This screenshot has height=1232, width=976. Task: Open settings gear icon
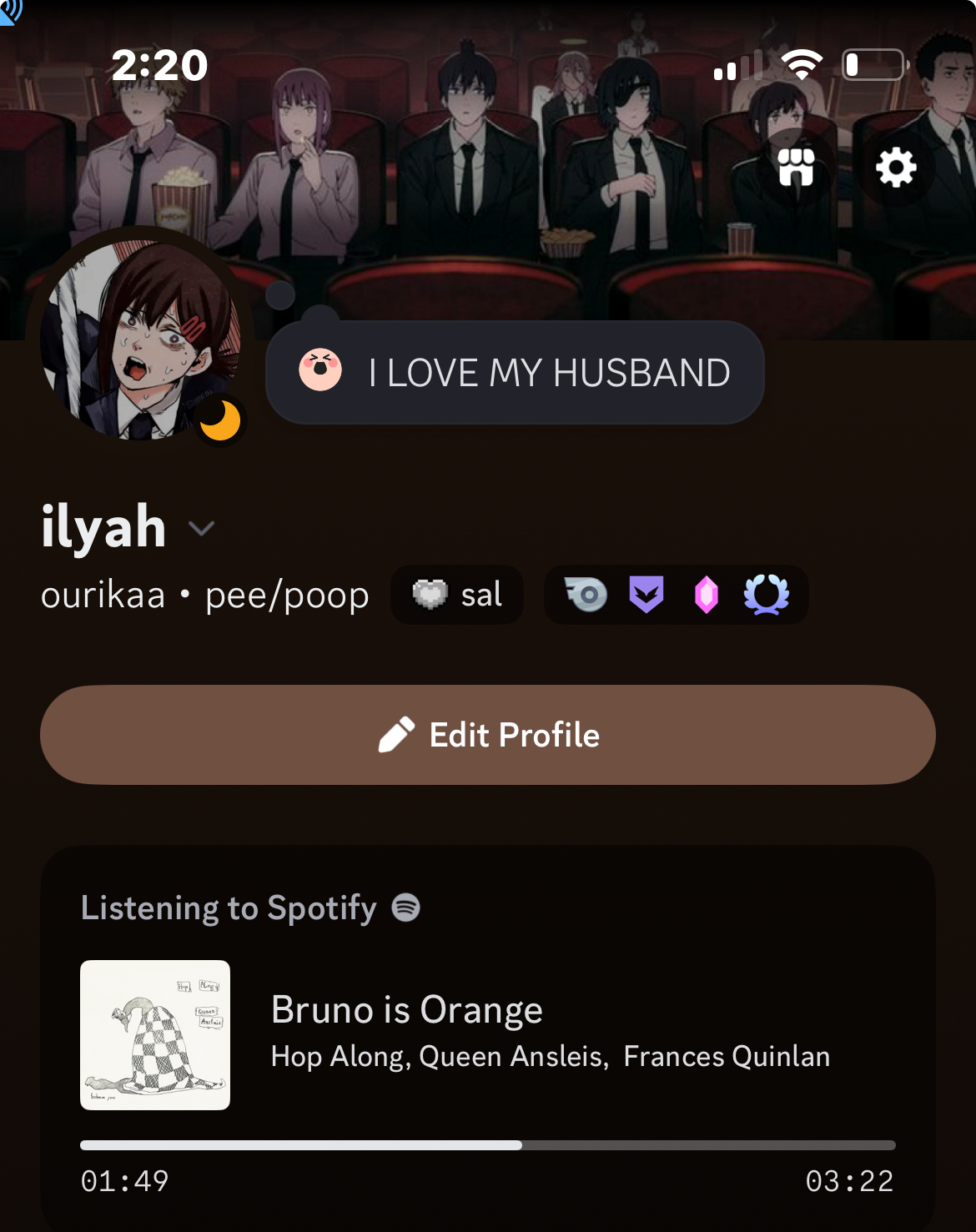[x=896, y=168]
